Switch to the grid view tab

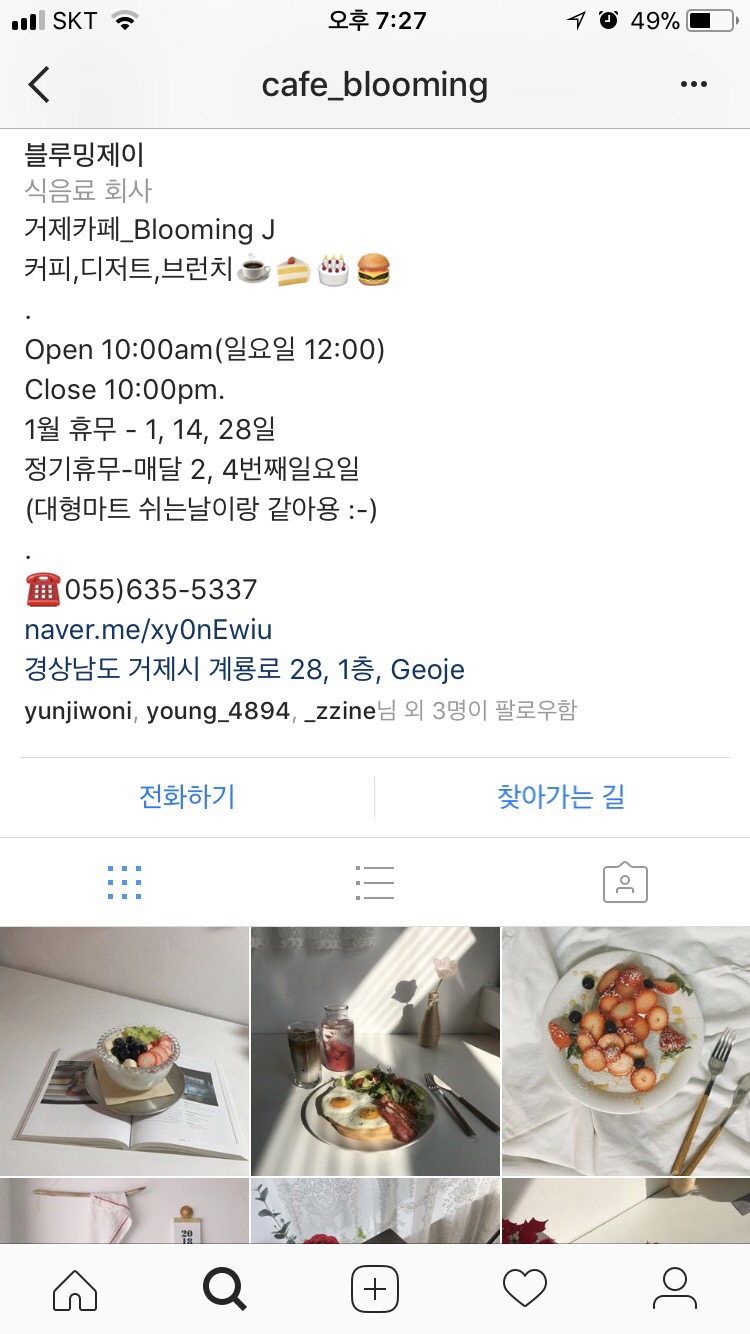pos(124,882)
